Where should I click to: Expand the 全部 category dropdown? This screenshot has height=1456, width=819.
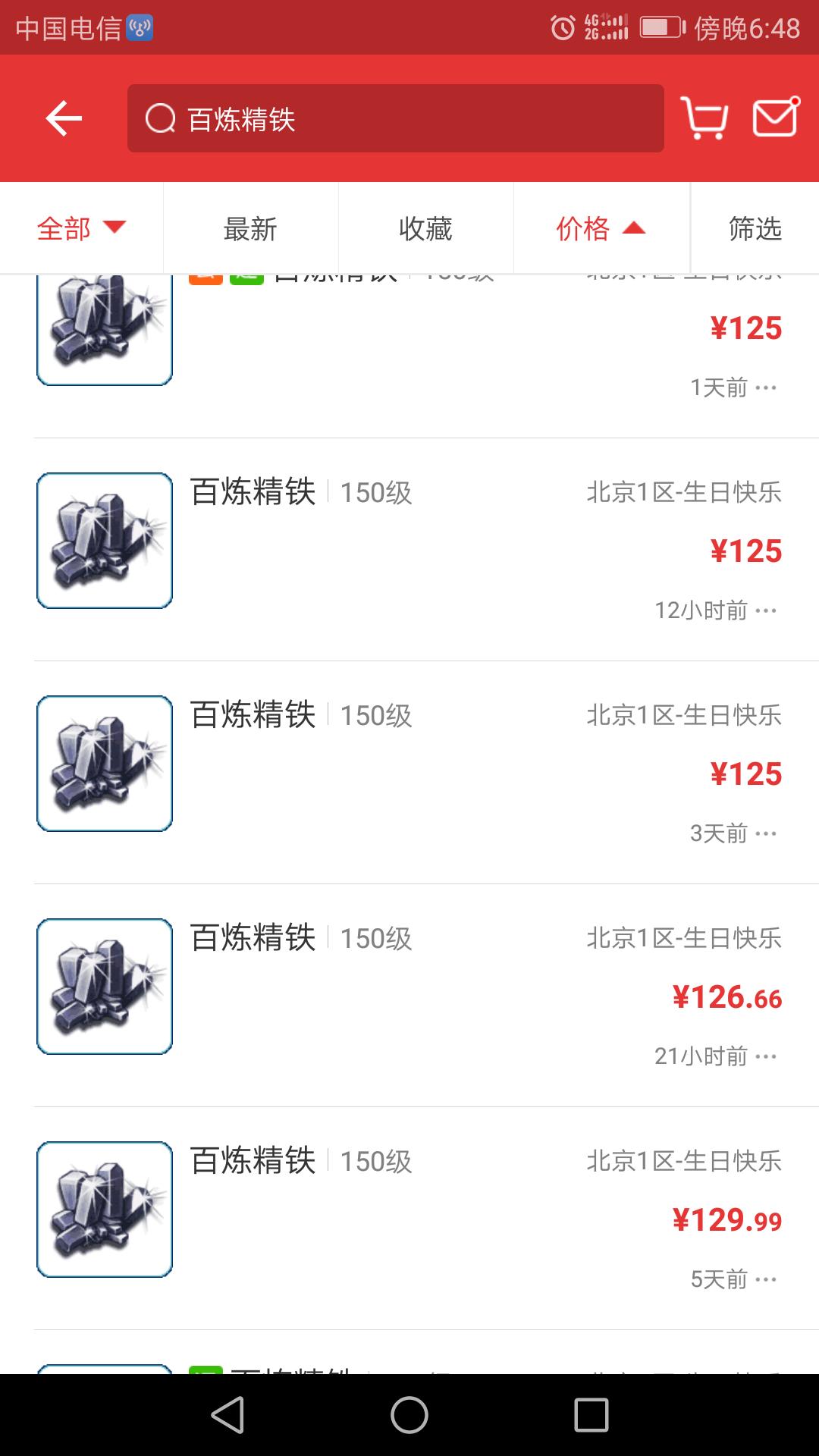(81, 228)
